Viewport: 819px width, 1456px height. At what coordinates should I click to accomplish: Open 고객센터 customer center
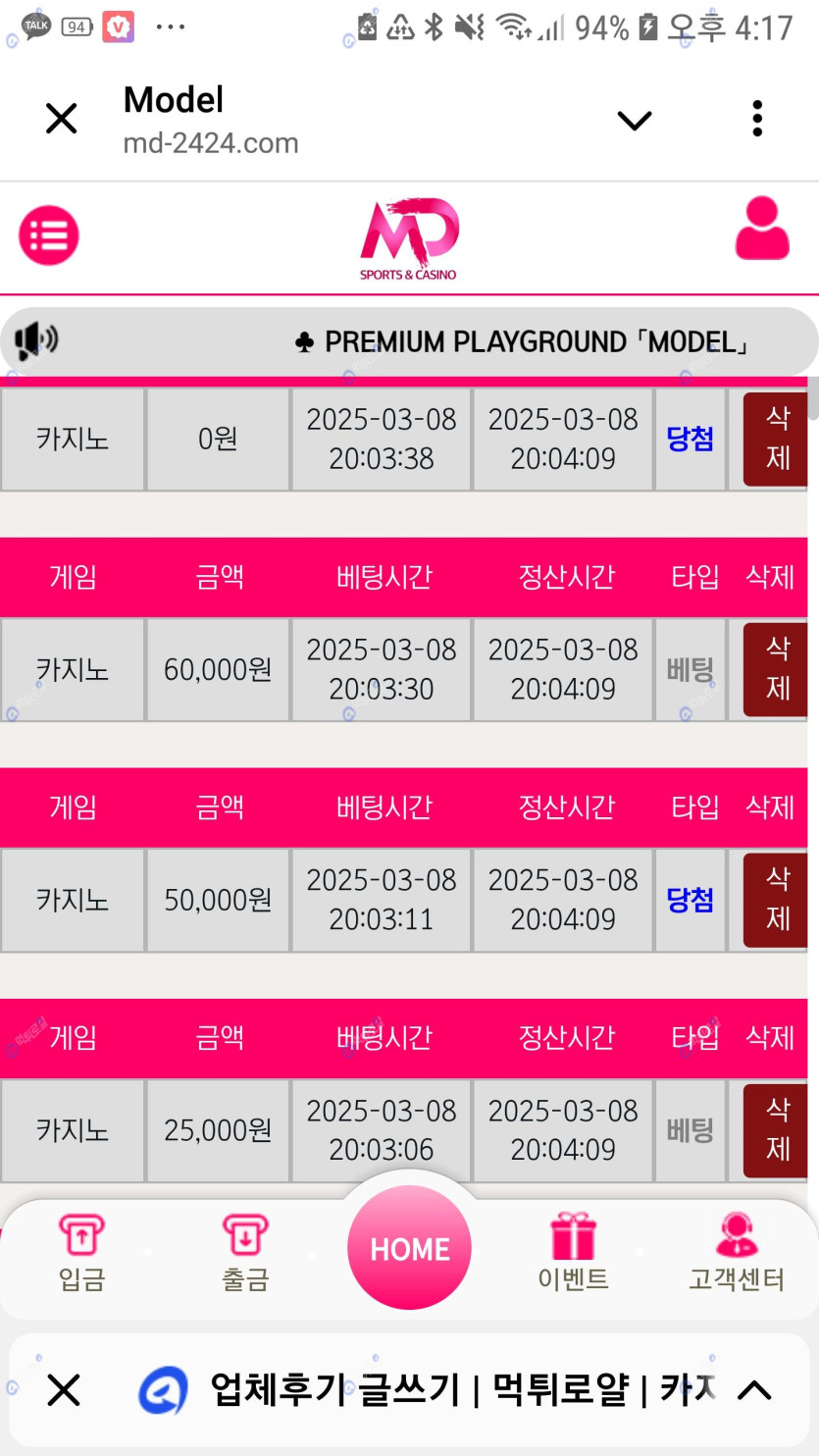737,1253
